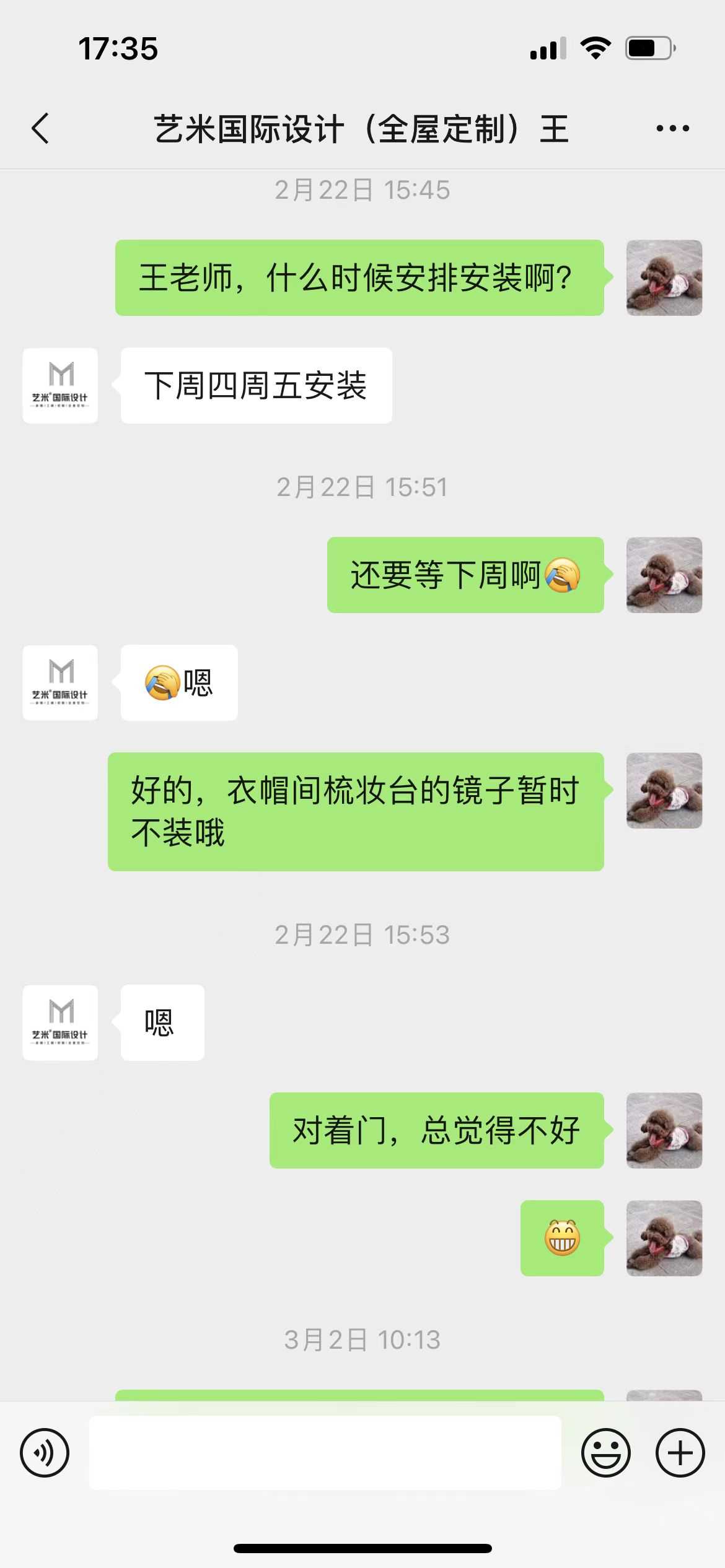Screen dimensions: 725x1568
Task: Open the plus attachments menu
Action: click(680, 1453)
